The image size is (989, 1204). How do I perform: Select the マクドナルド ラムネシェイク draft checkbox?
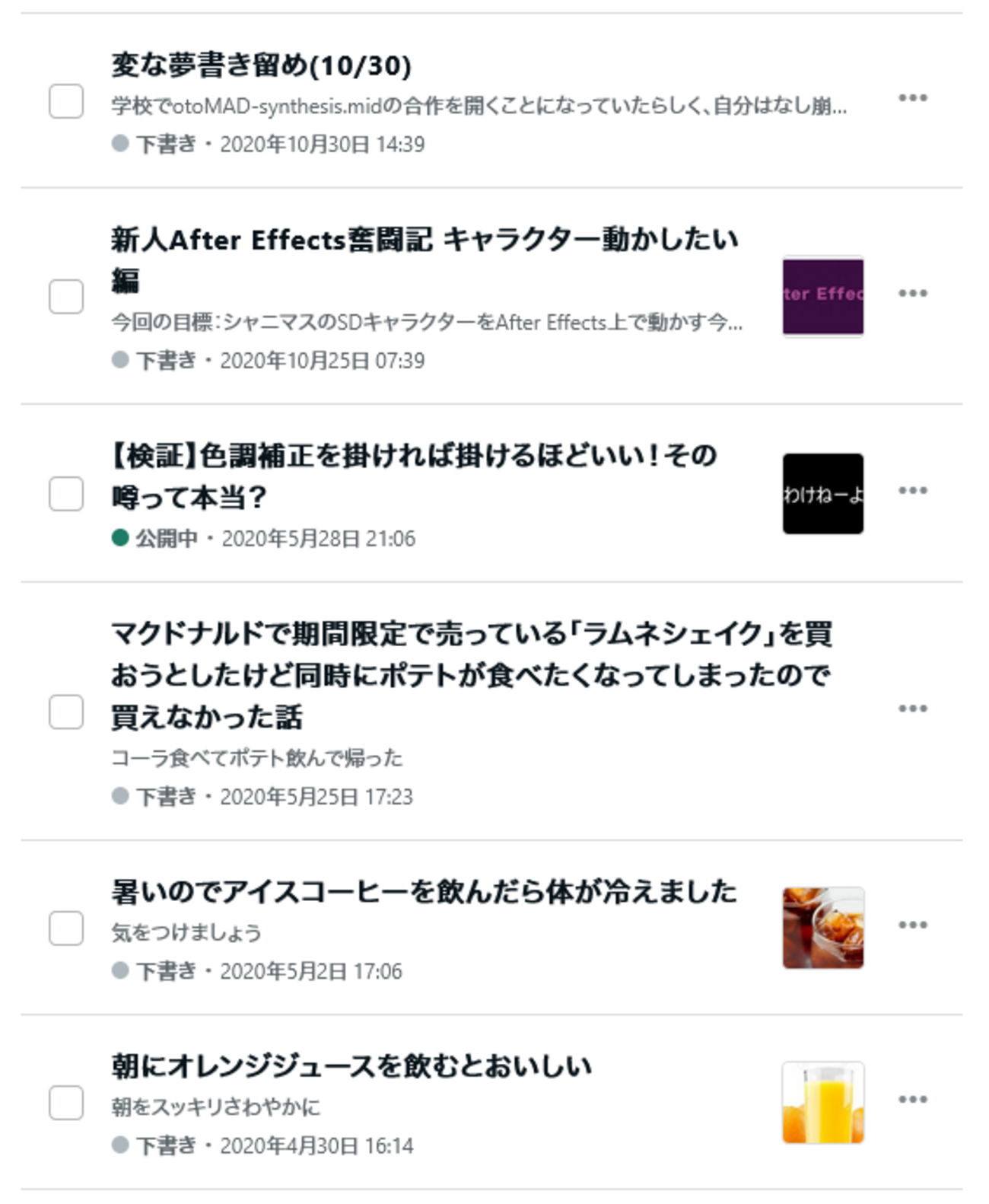click(66, 712)
